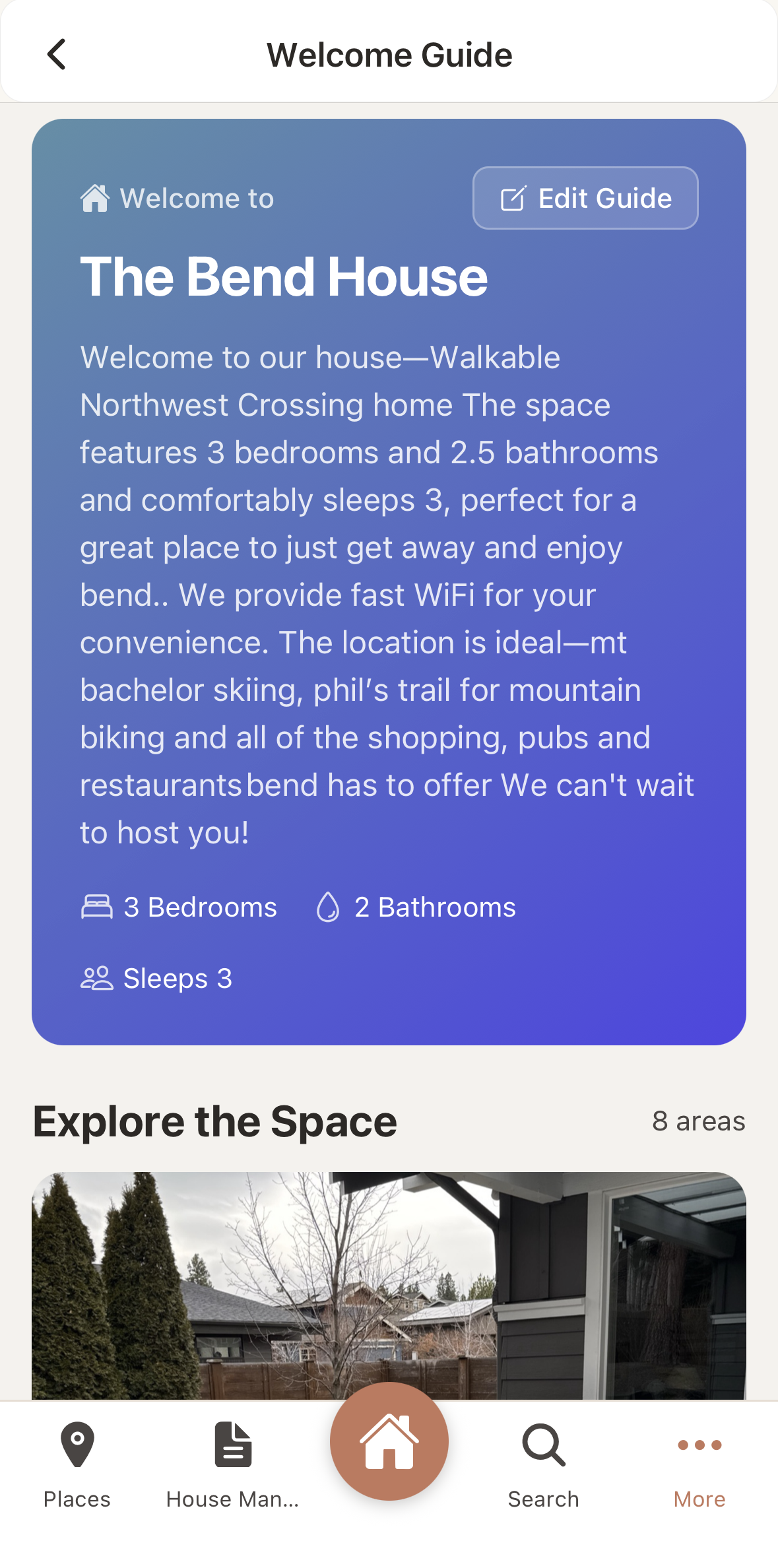The height and width of the screenshot is (1568, 778).
Task: Tap the pencil icon inside Edit Guide
Action: (x=513, y=198)
